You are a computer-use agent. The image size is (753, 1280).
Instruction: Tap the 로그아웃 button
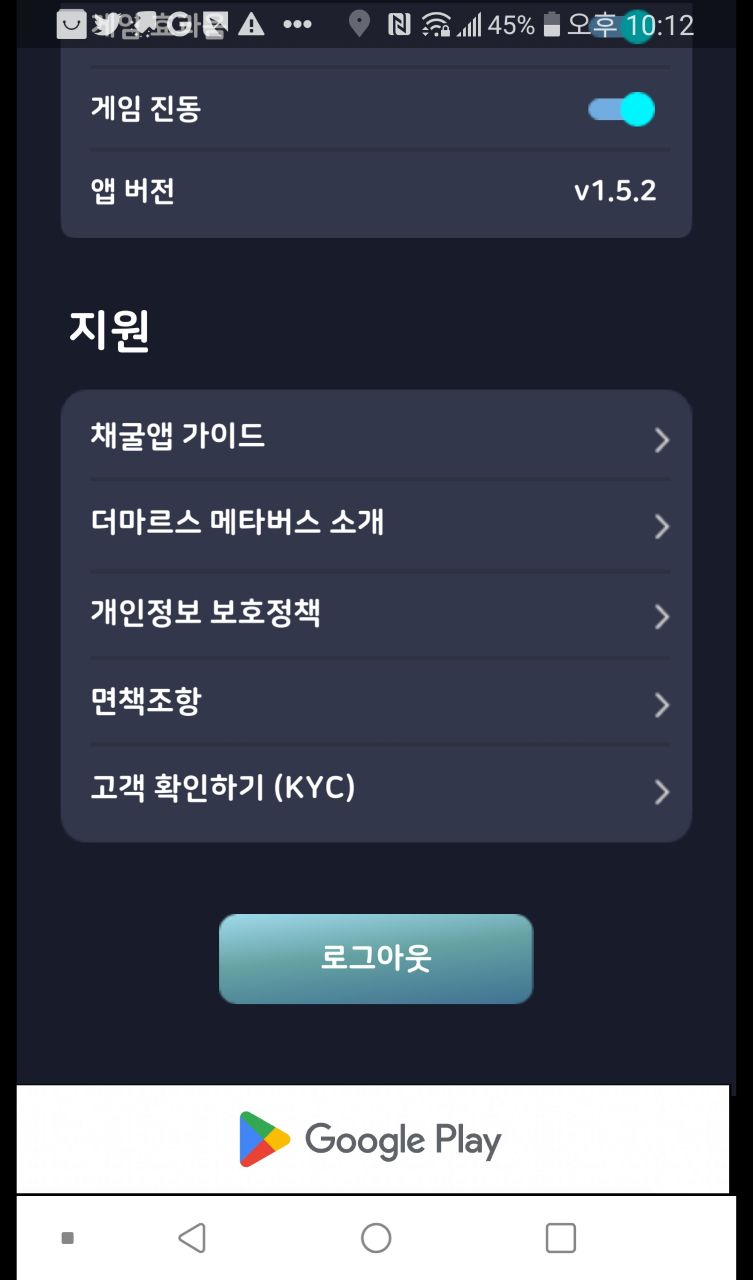point(375,958)
